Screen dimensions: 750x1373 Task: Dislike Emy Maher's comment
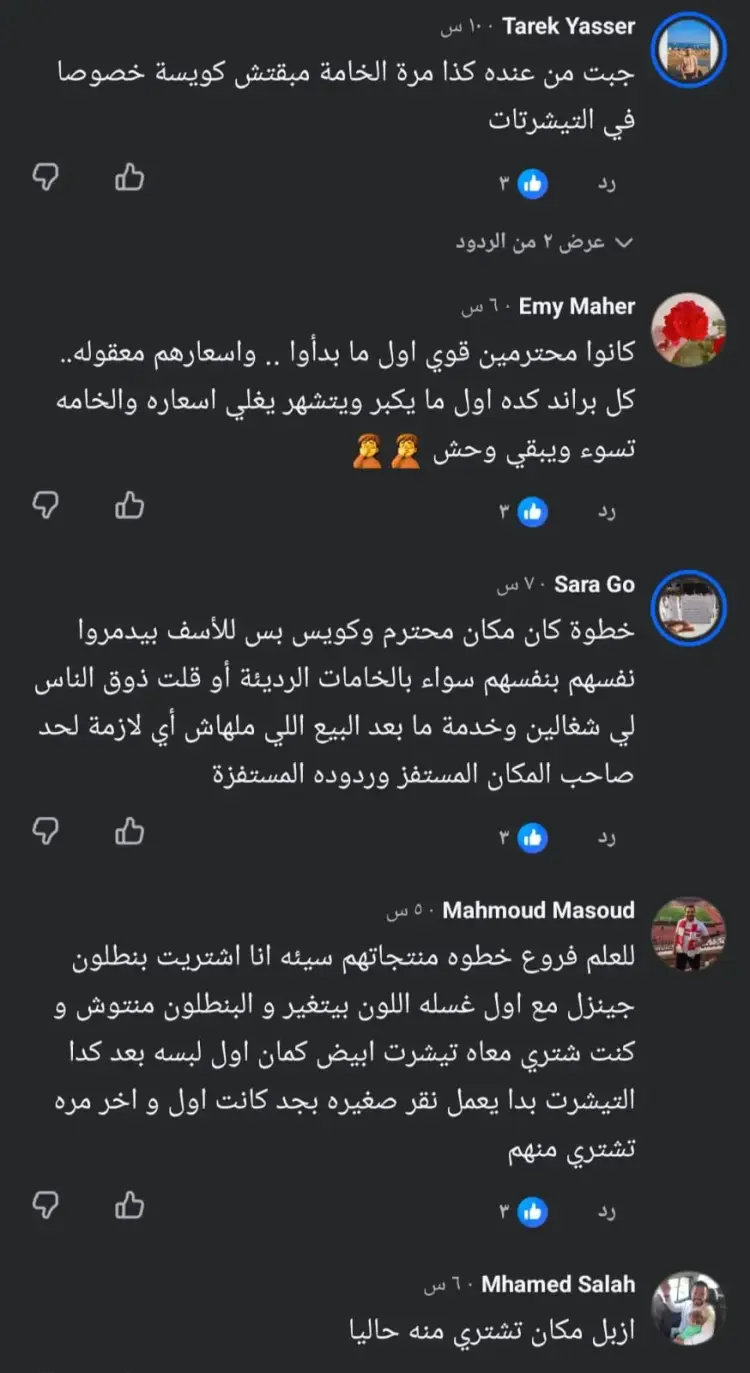tap(46, 506)
